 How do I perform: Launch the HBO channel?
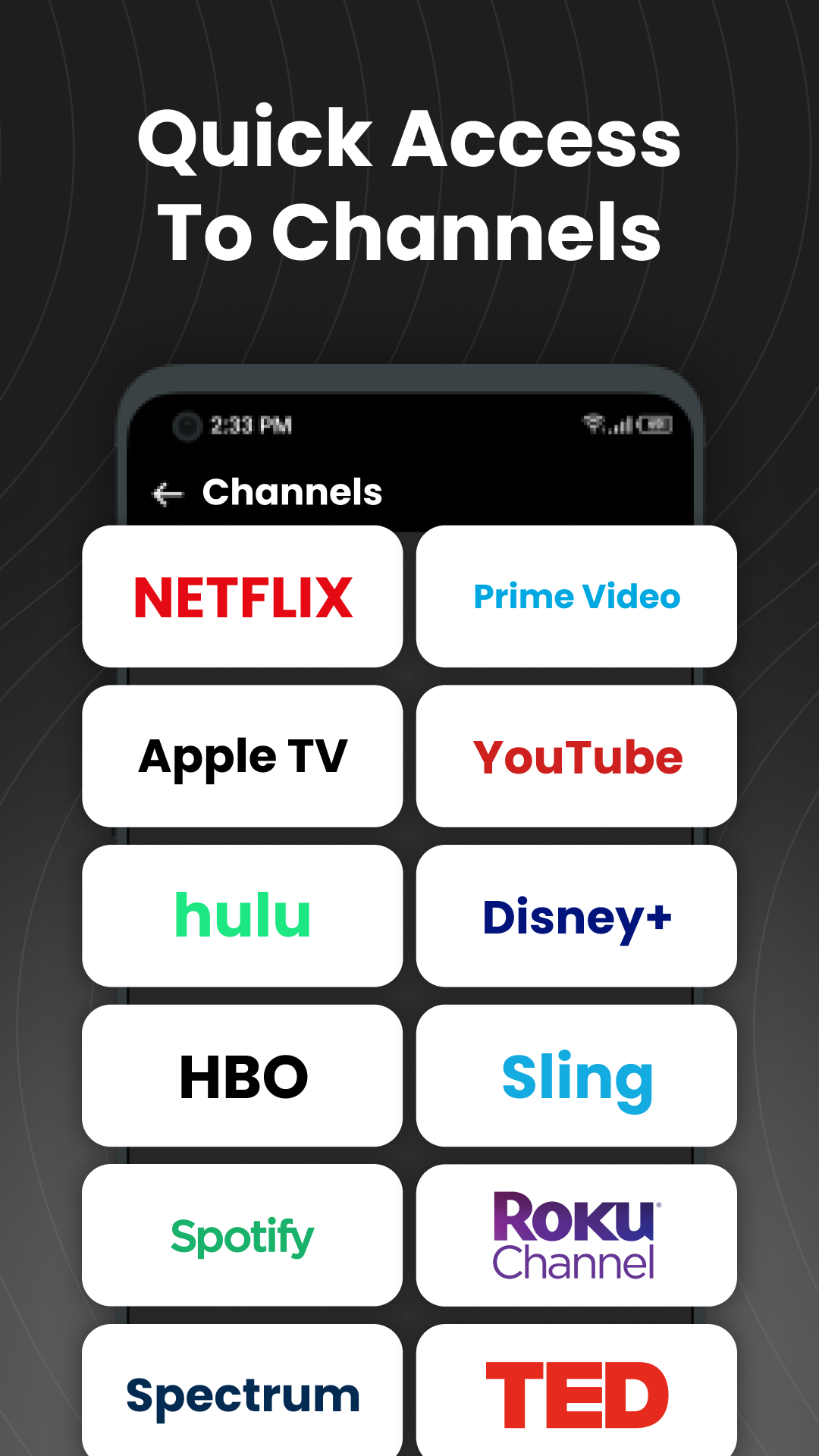click(241, 1076)
